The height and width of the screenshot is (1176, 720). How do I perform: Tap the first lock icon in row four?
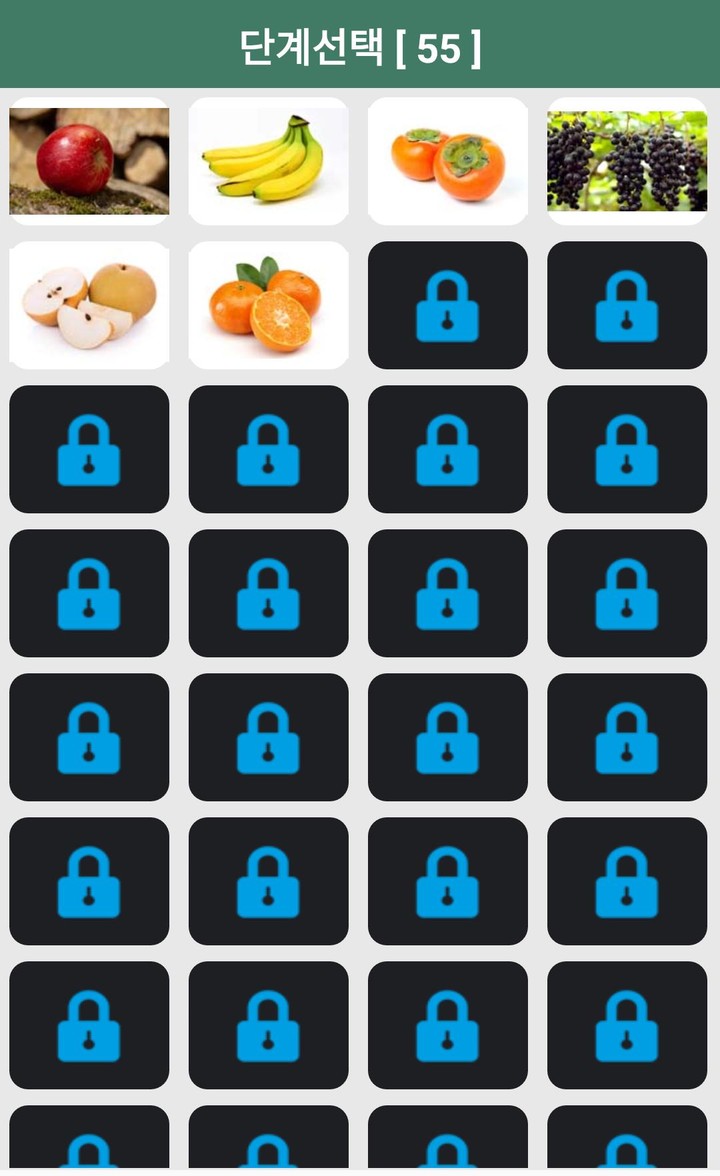click(88, 593)
